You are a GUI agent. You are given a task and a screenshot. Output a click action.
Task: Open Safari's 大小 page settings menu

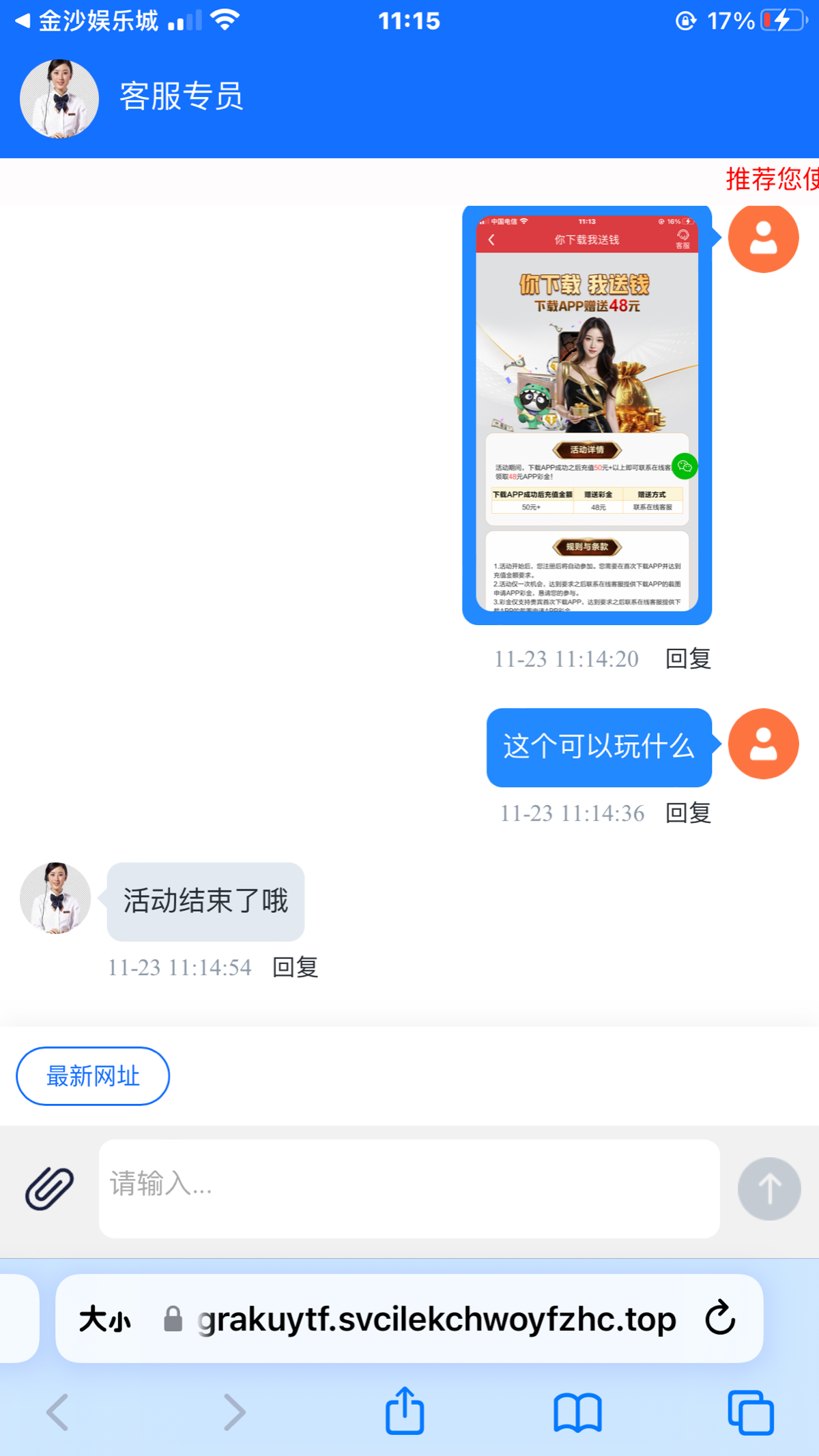105,1320
